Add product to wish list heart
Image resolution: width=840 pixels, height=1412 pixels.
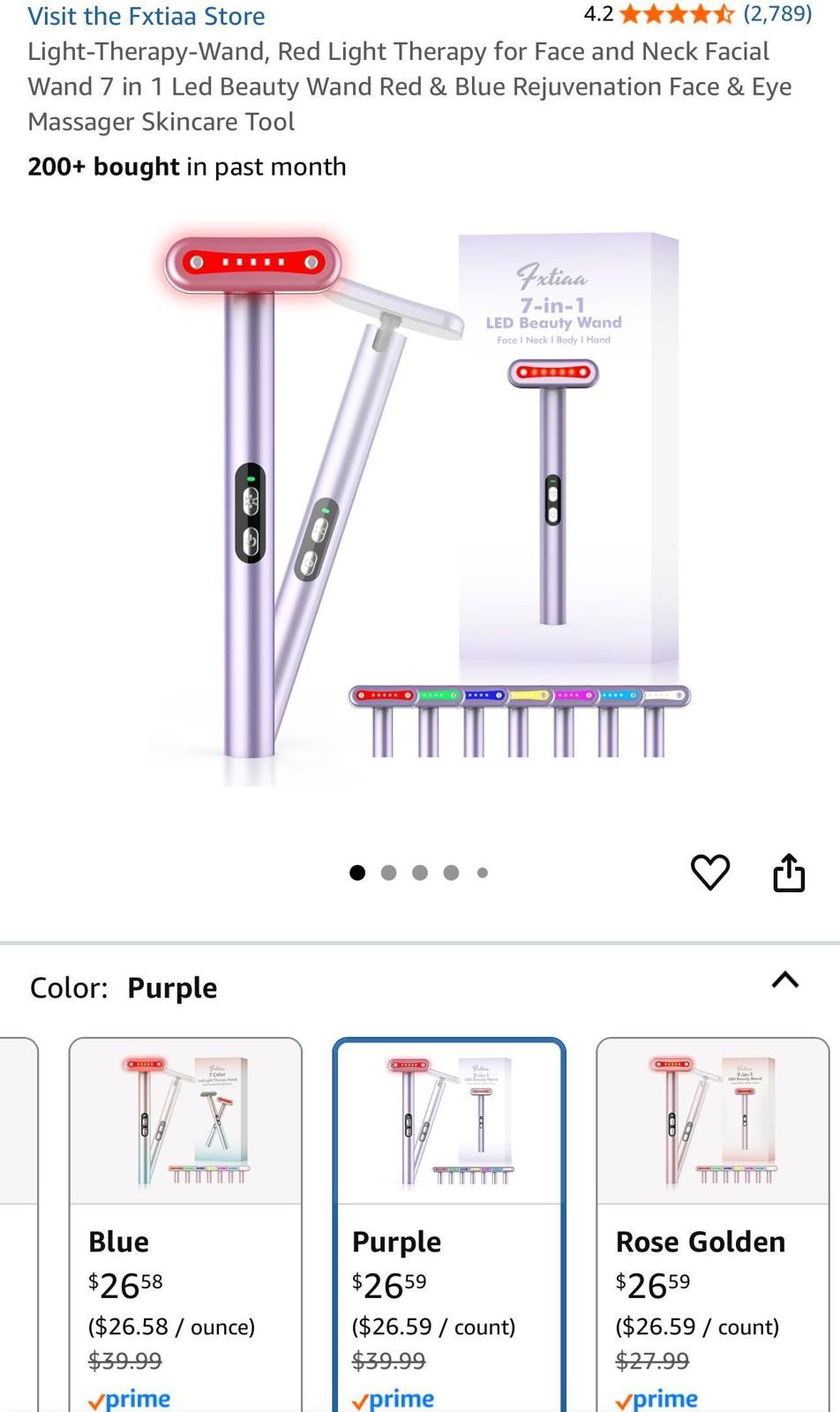pyautogui.click(x=709, y=872)
